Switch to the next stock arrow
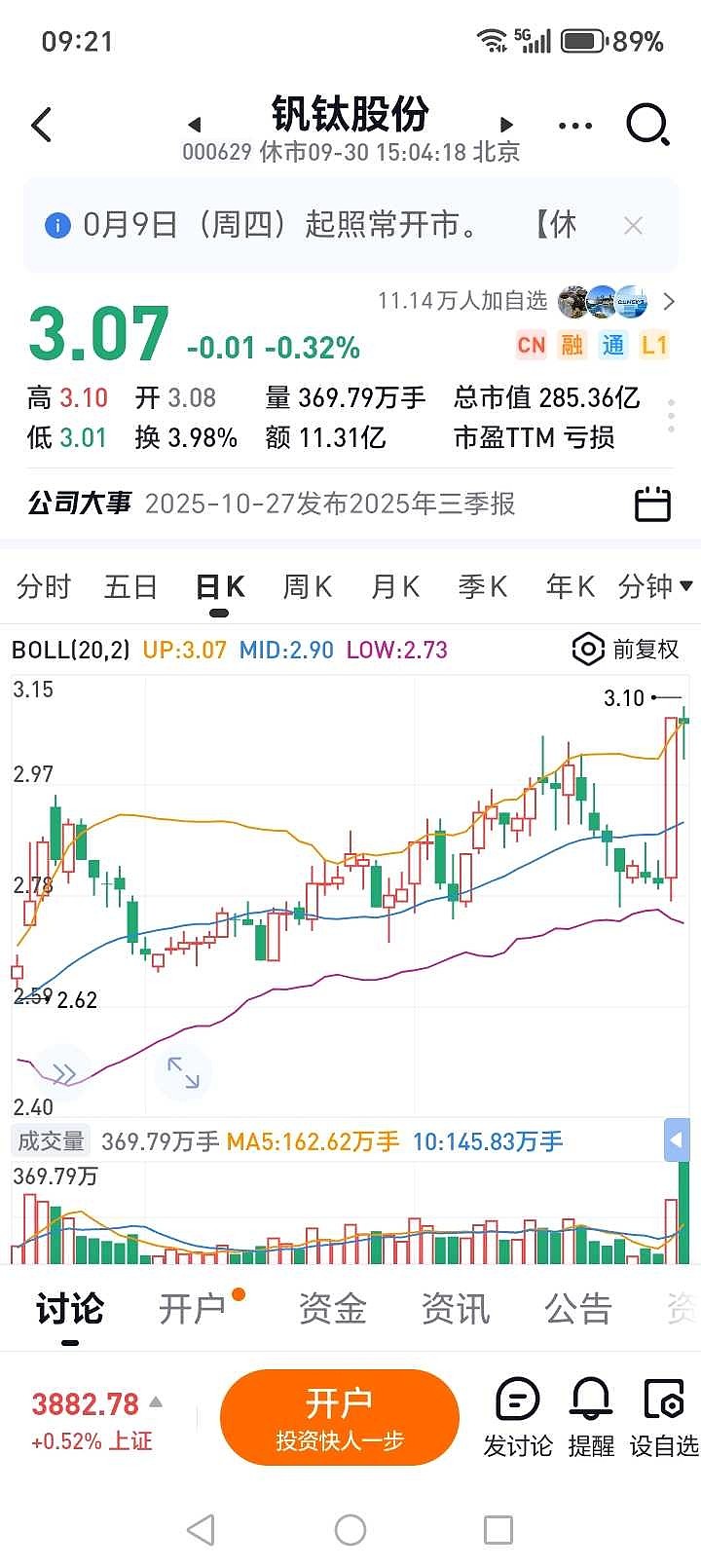 505,125
